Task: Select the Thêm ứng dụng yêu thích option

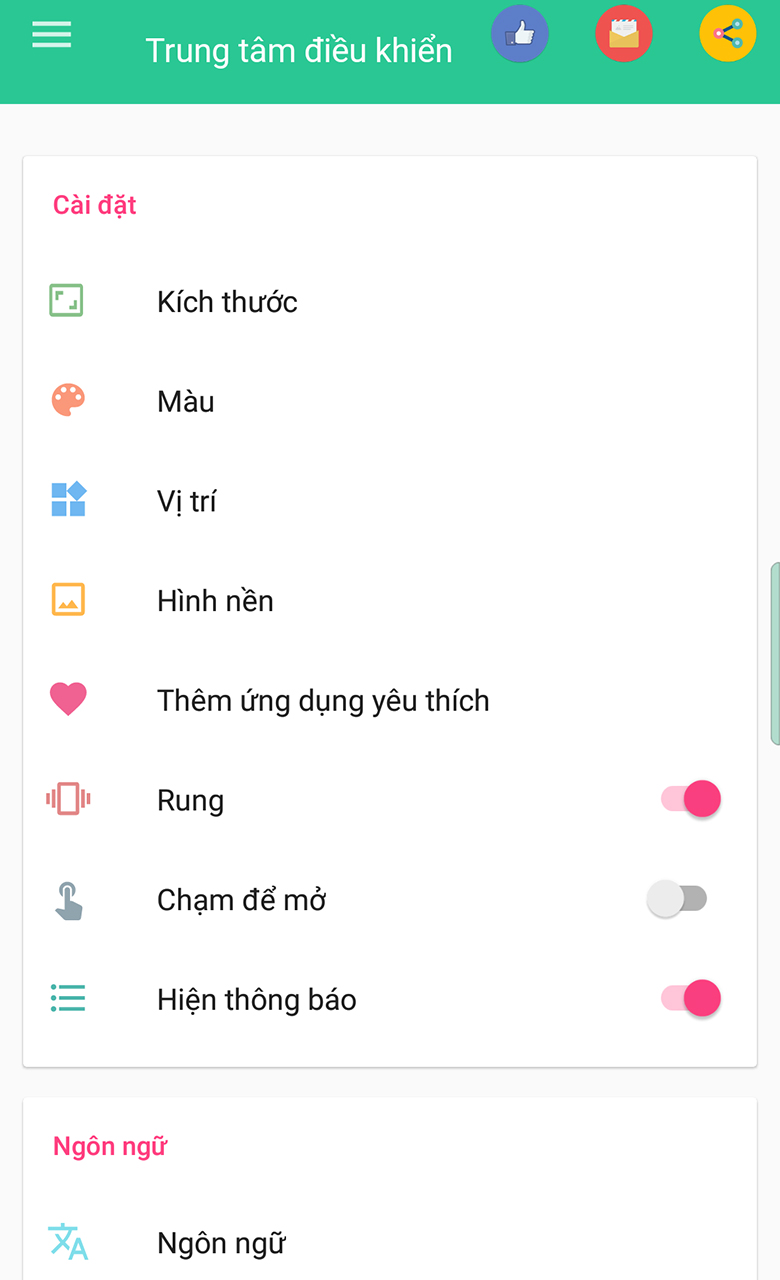Action: (322, 700)
